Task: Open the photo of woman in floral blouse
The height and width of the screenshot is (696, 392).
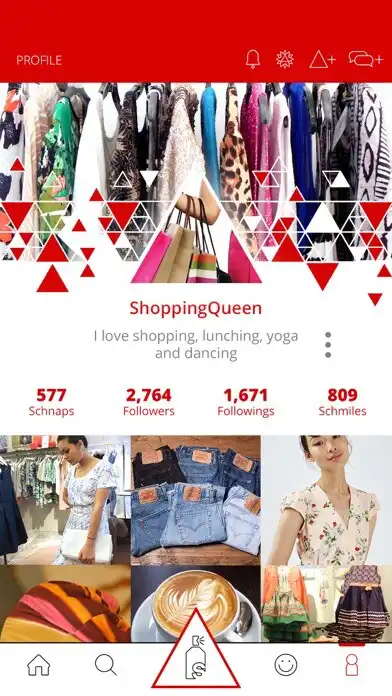Action: pyautogui.click(x=327, y=500)
